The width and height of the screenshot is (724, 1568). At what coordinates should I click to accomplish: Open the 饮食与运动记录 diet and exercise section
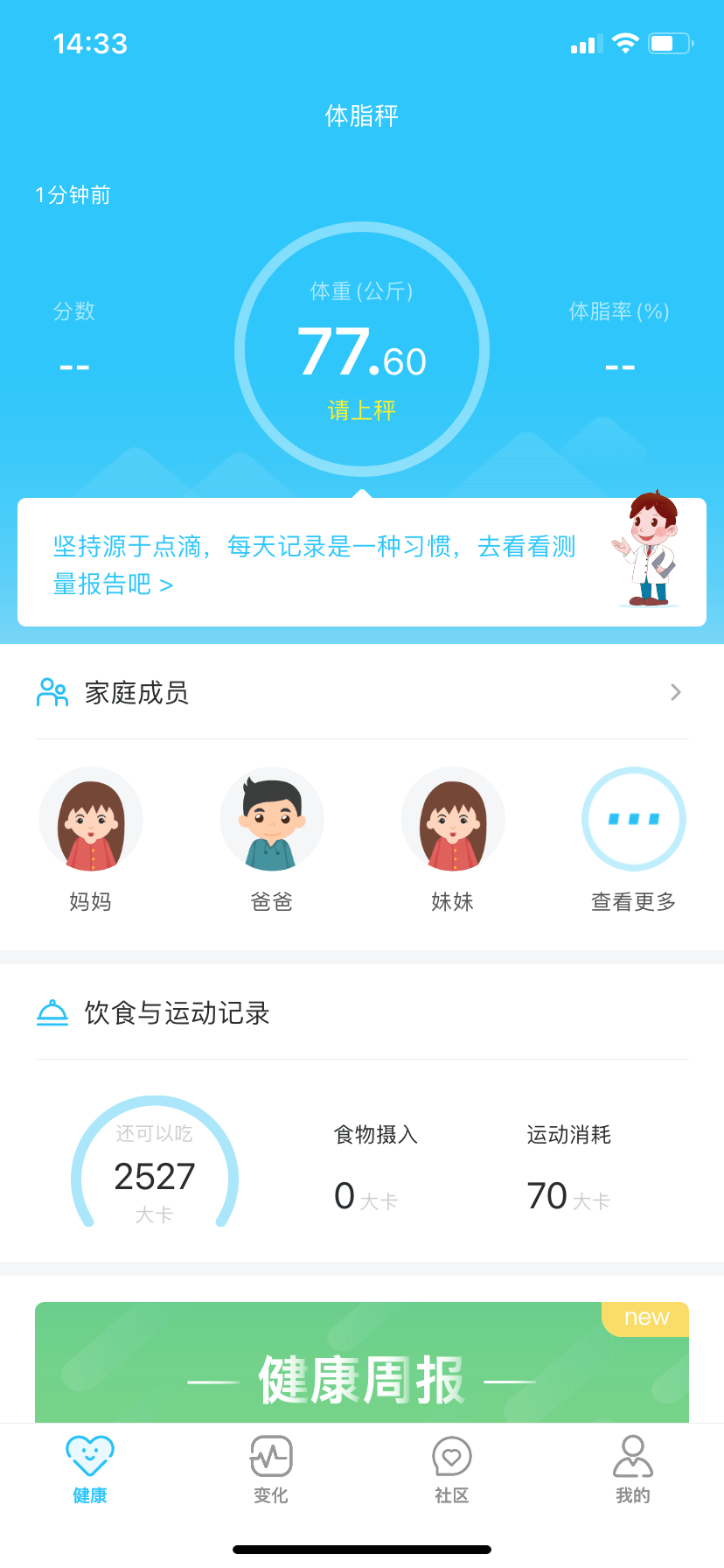point(177,1013)
